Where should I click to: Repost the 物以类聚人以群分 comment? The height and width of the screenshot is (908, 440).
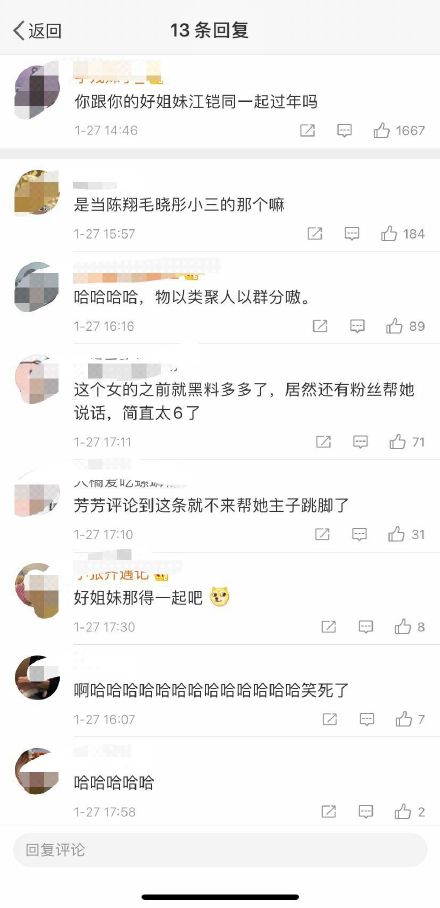pyautogui.click(x=320, y=326)
